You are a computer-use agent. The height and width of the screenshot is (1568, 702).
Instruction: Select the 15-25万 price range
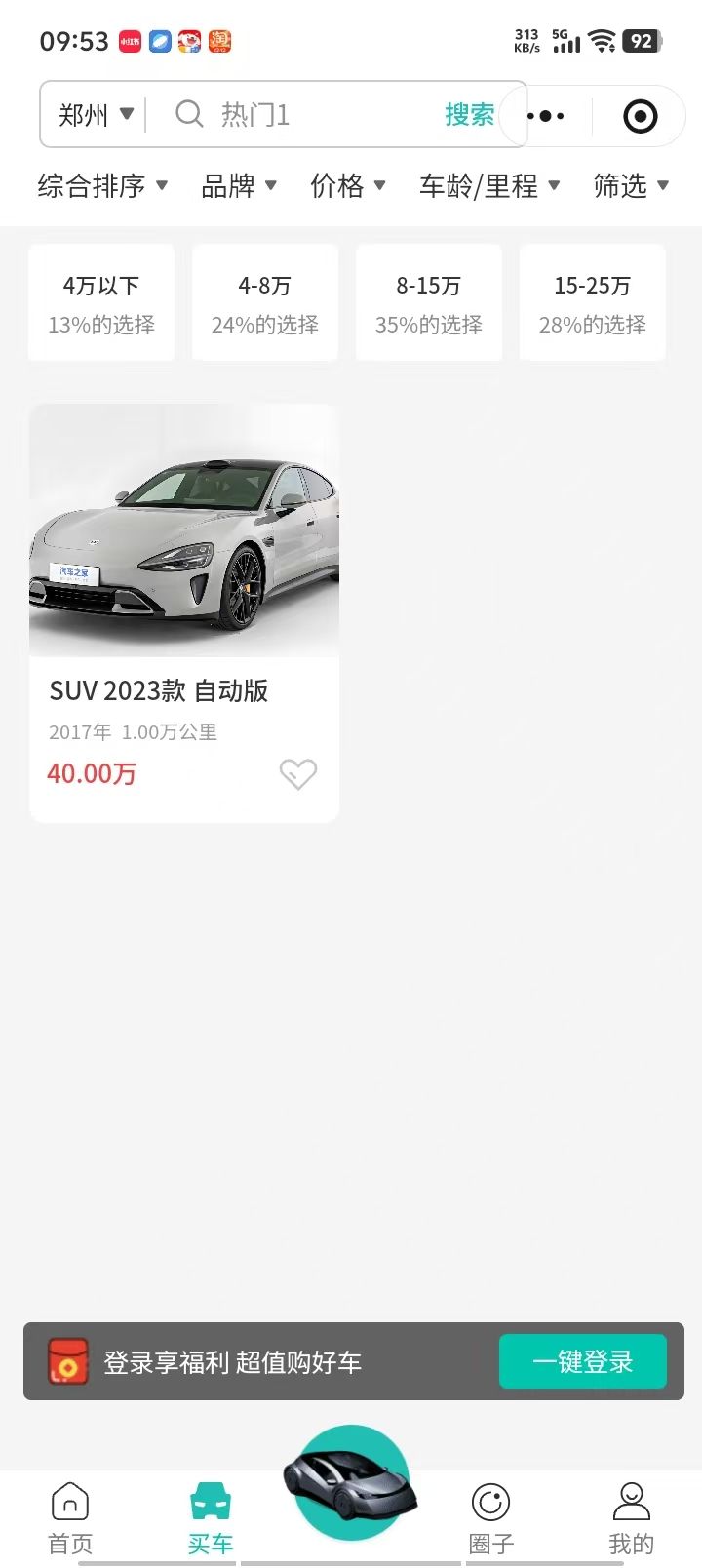pyautogui.click(x=593, y=303)
